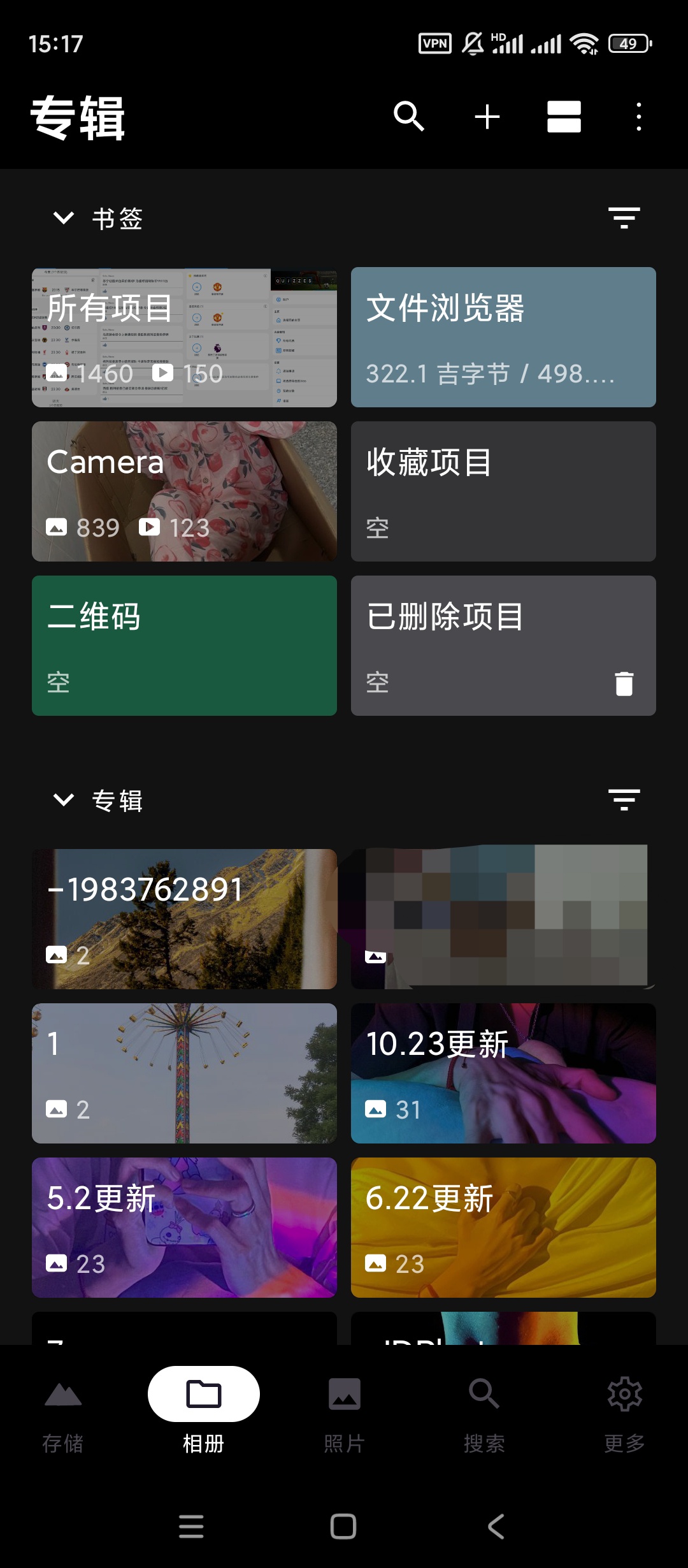Collapse the 书签 section
The image size is (688, 1568).
[64, 218]
